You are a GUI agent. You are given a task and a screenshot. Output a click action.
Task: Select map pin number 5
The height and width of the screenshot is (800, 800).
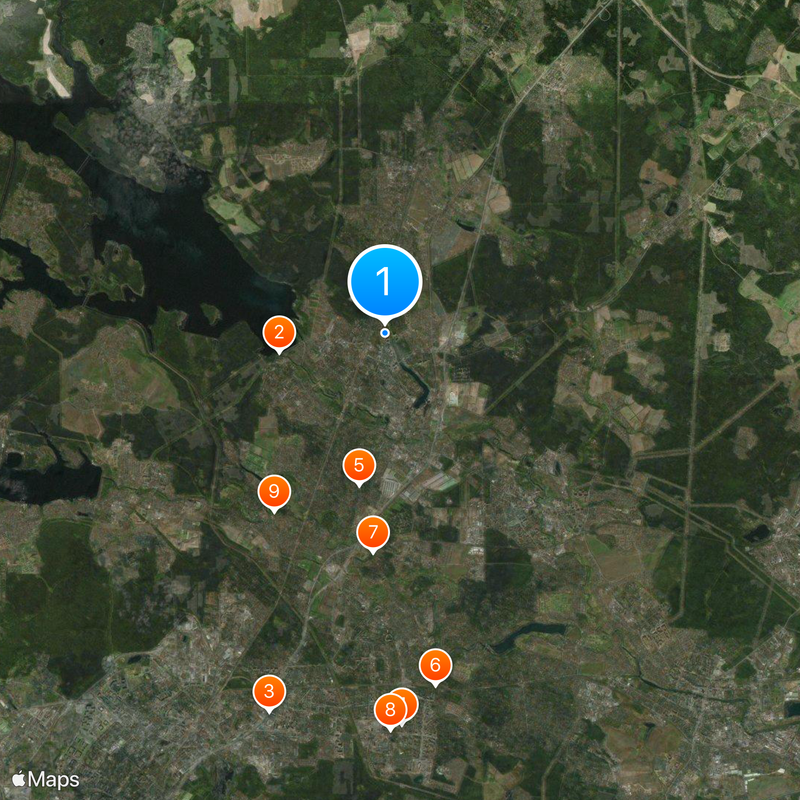coord(358,465)
